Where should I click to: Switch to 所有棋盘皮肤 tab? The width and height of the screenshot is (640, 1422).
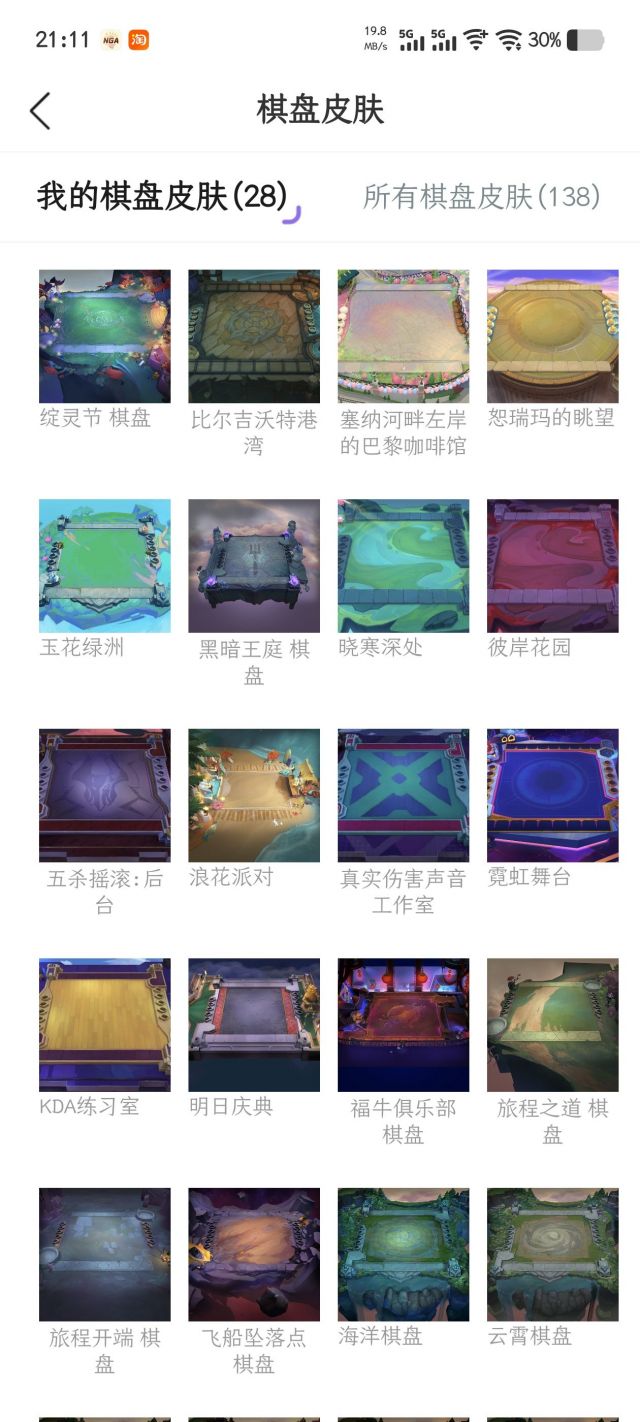[481, 197]
